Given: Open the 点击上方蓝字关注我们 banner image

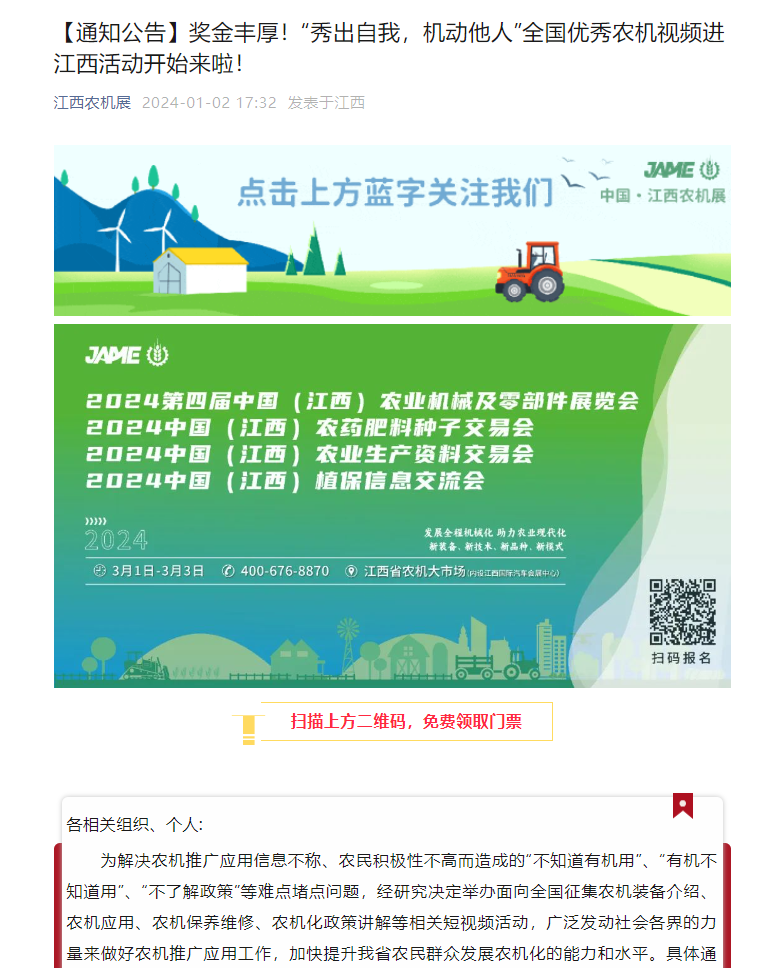Looking at the screenshot, I should 392,230.
